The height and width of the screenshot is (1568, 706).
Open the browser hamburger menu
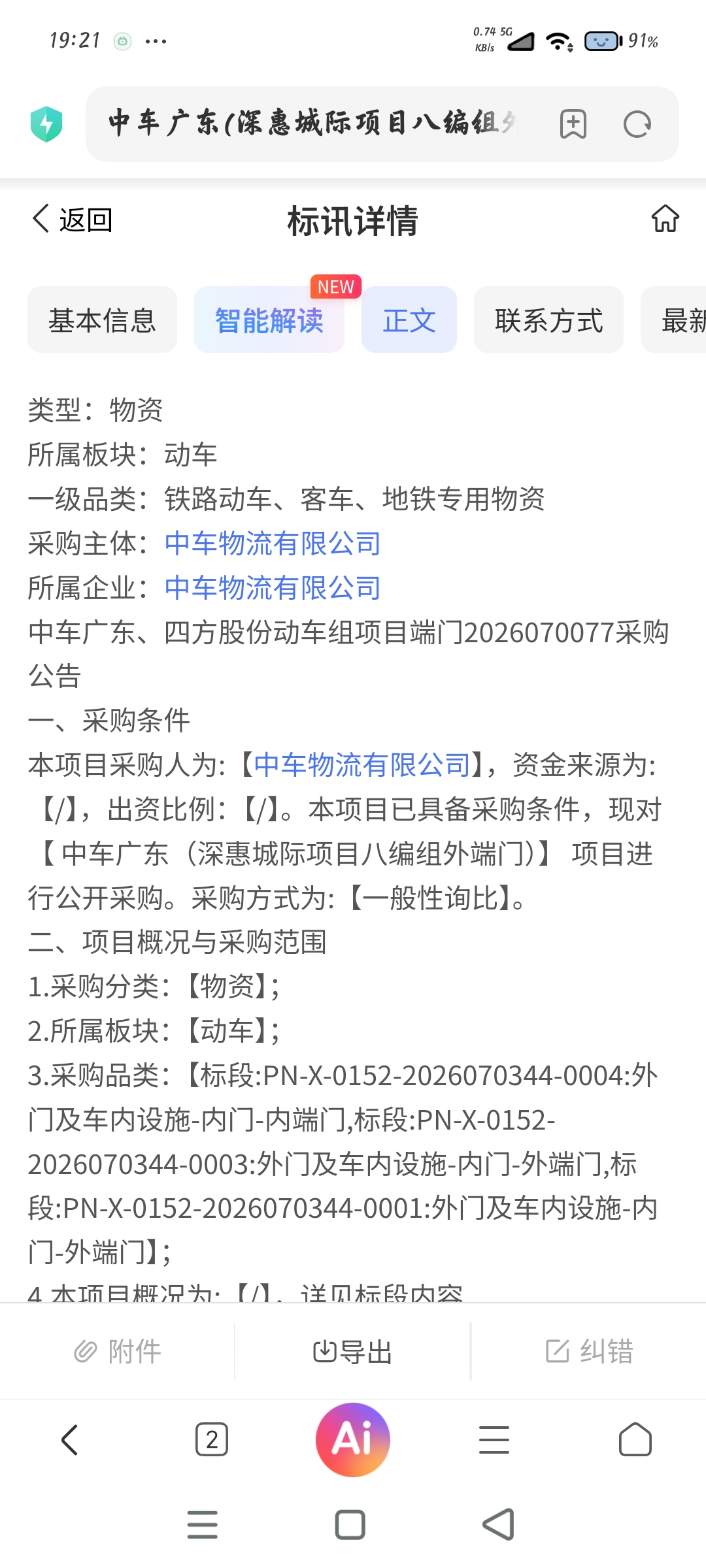click(494, 1439)
